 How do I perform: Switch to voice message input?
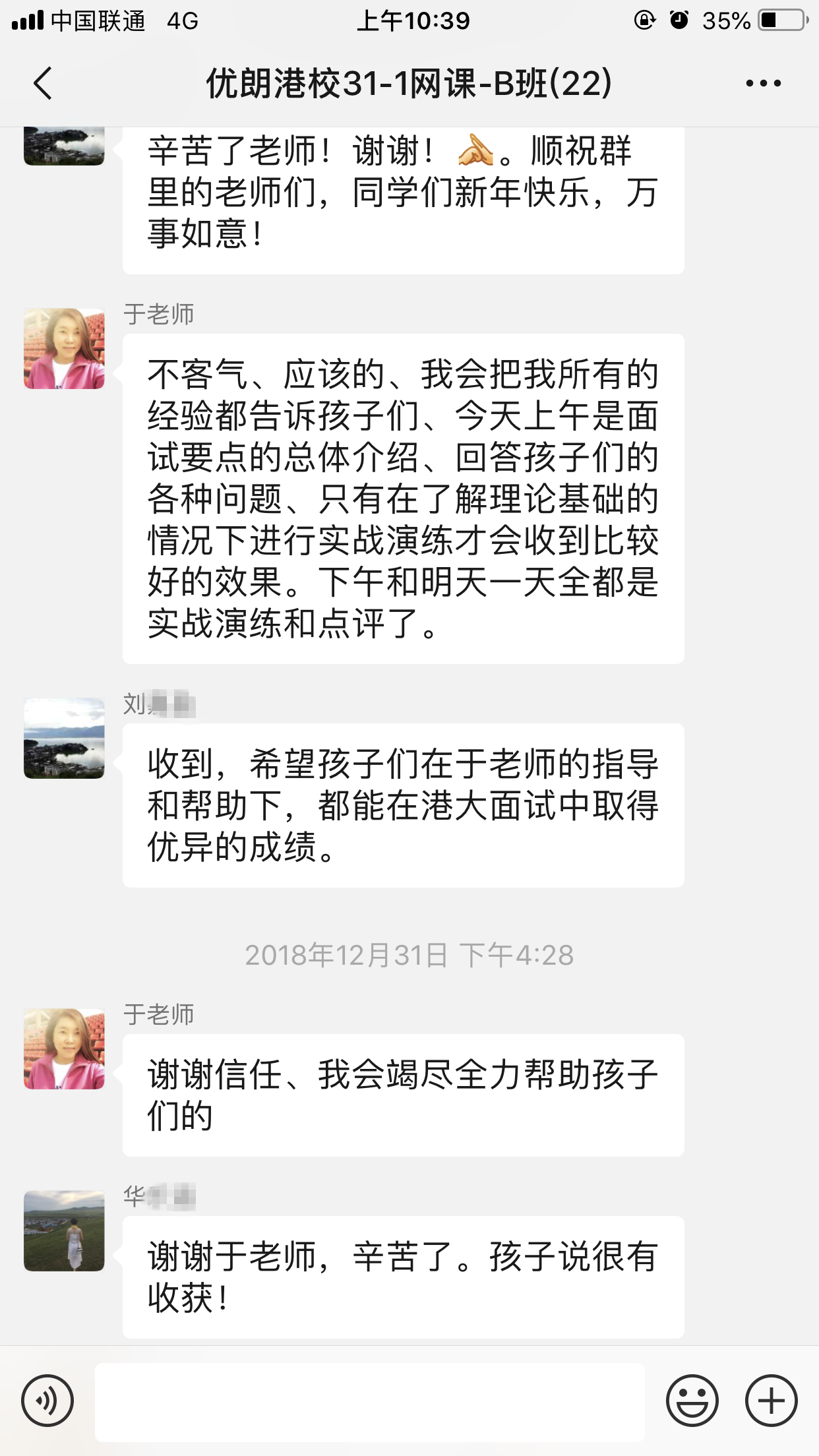[x=47, y=1401]
